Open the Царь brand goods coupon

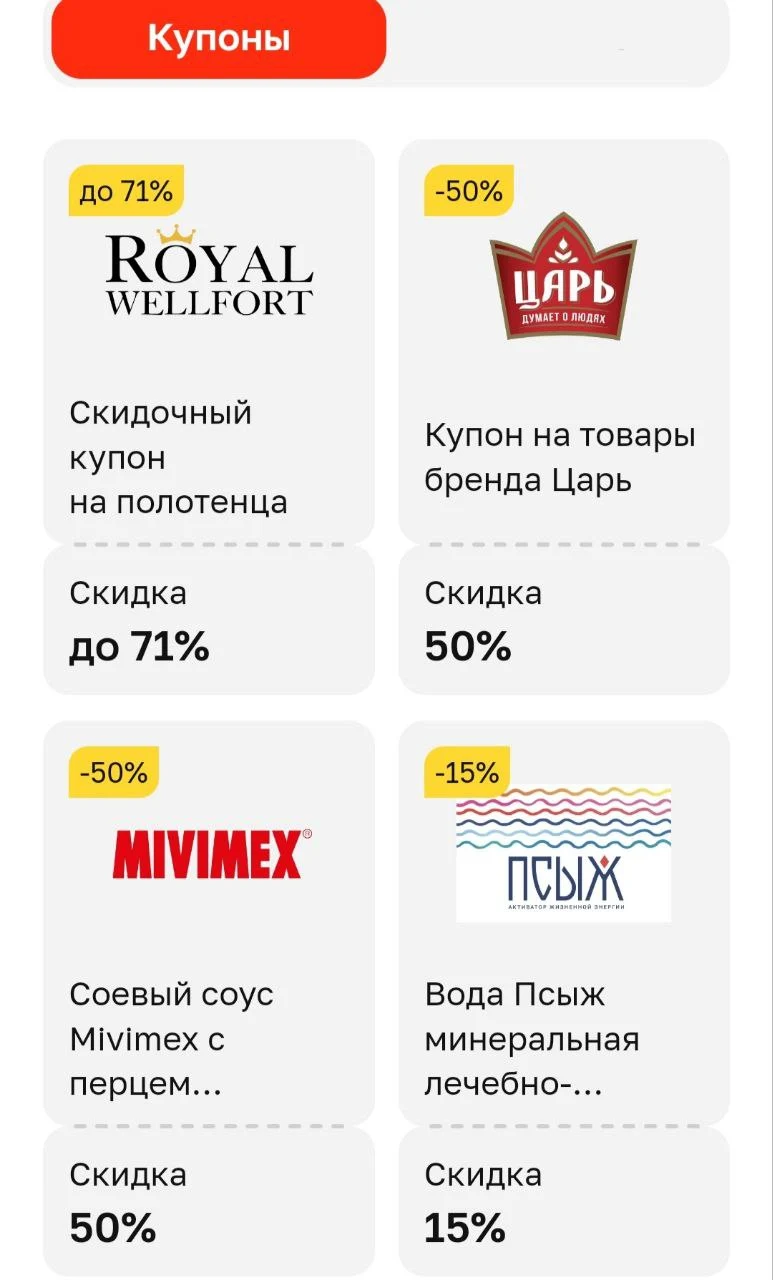coord(564,417)
